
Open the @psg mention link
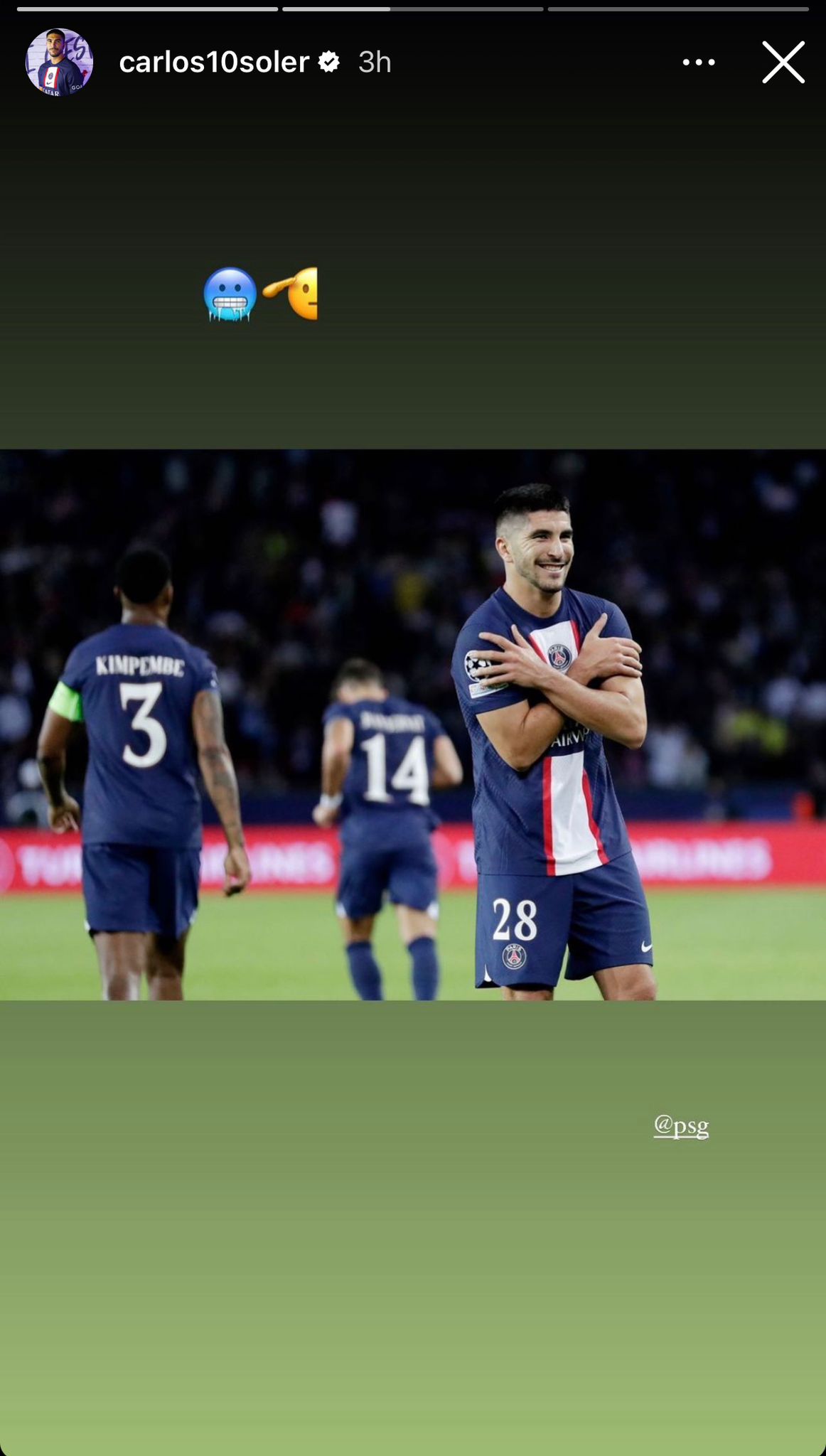[681, 1125]
